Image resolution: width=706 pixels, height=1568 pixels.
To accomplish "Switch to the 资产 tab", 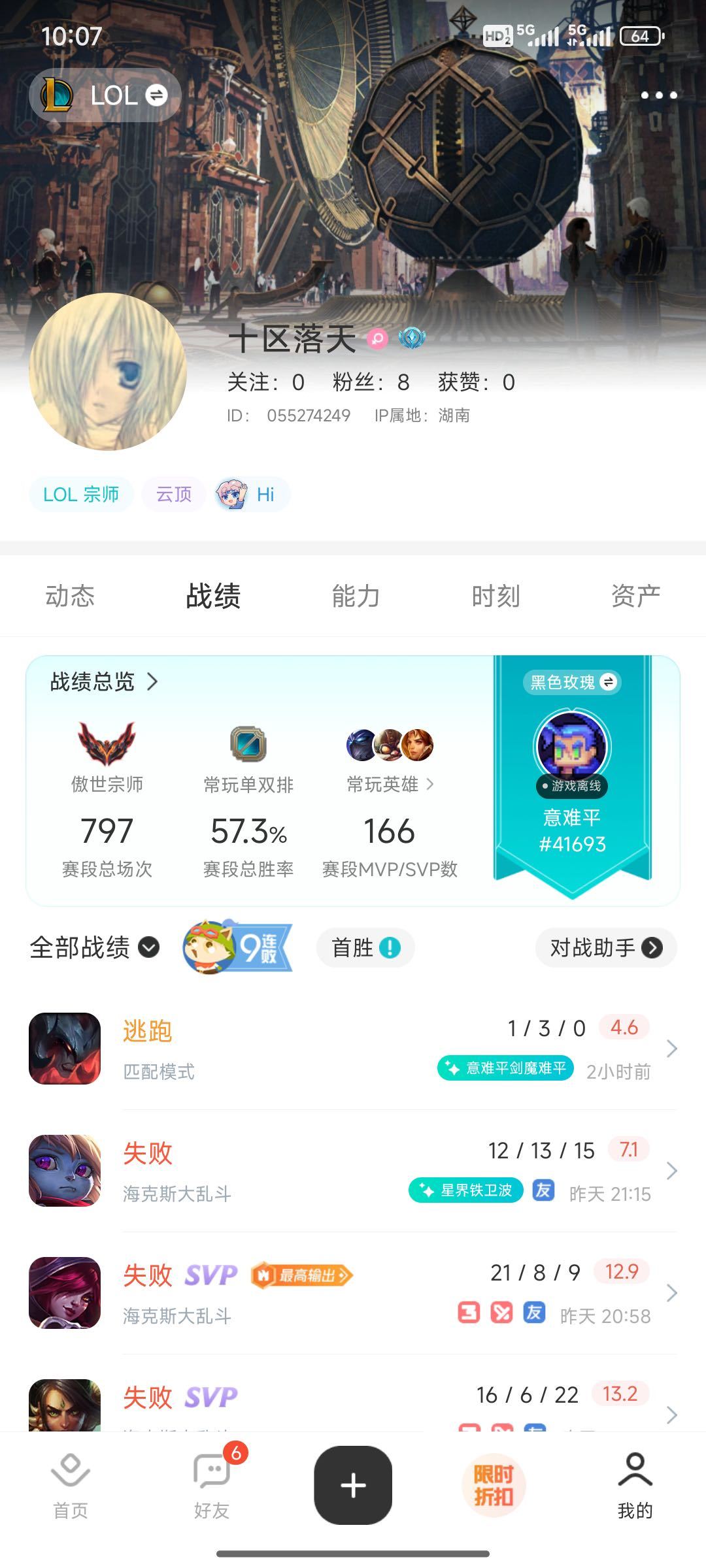I will 635,596.
